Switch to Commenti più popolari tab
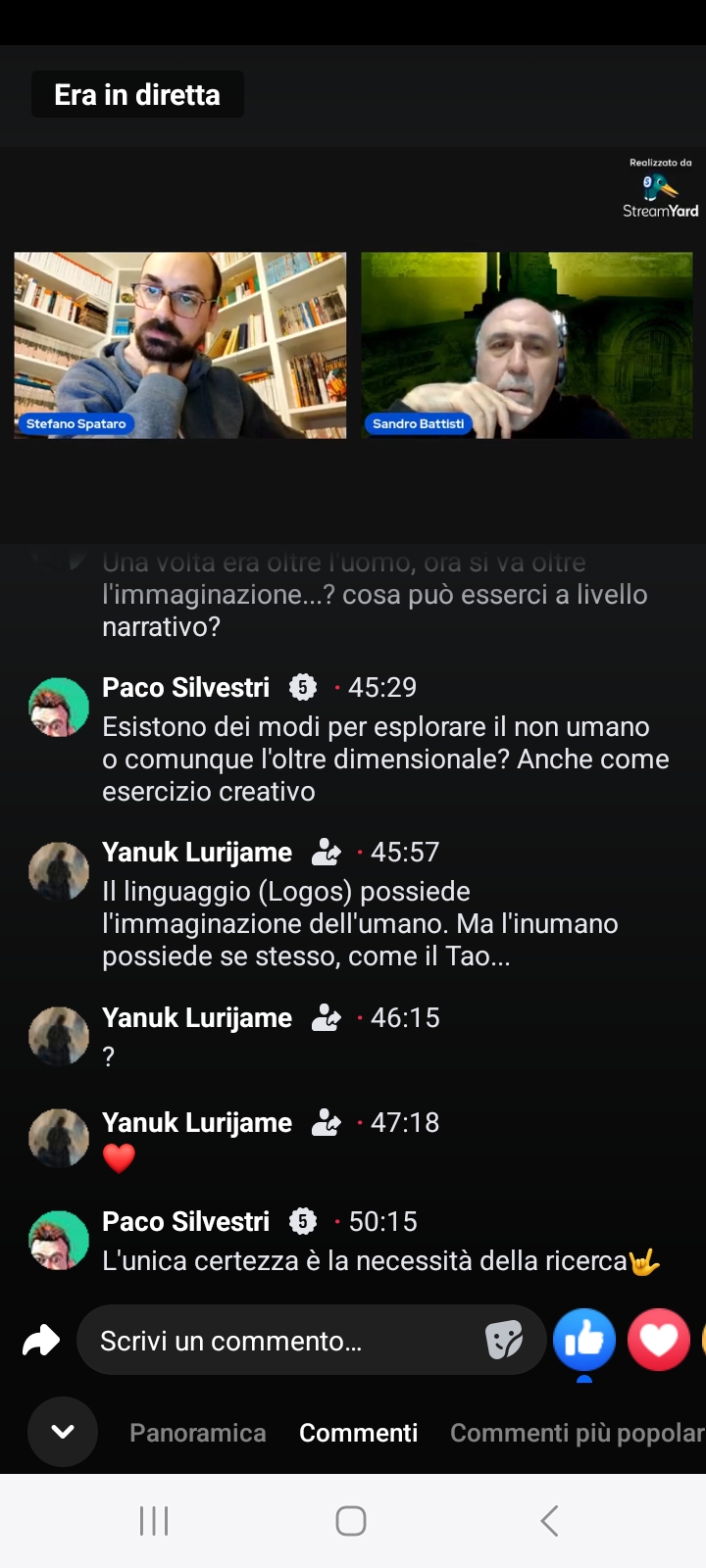 click(578, 1433)
